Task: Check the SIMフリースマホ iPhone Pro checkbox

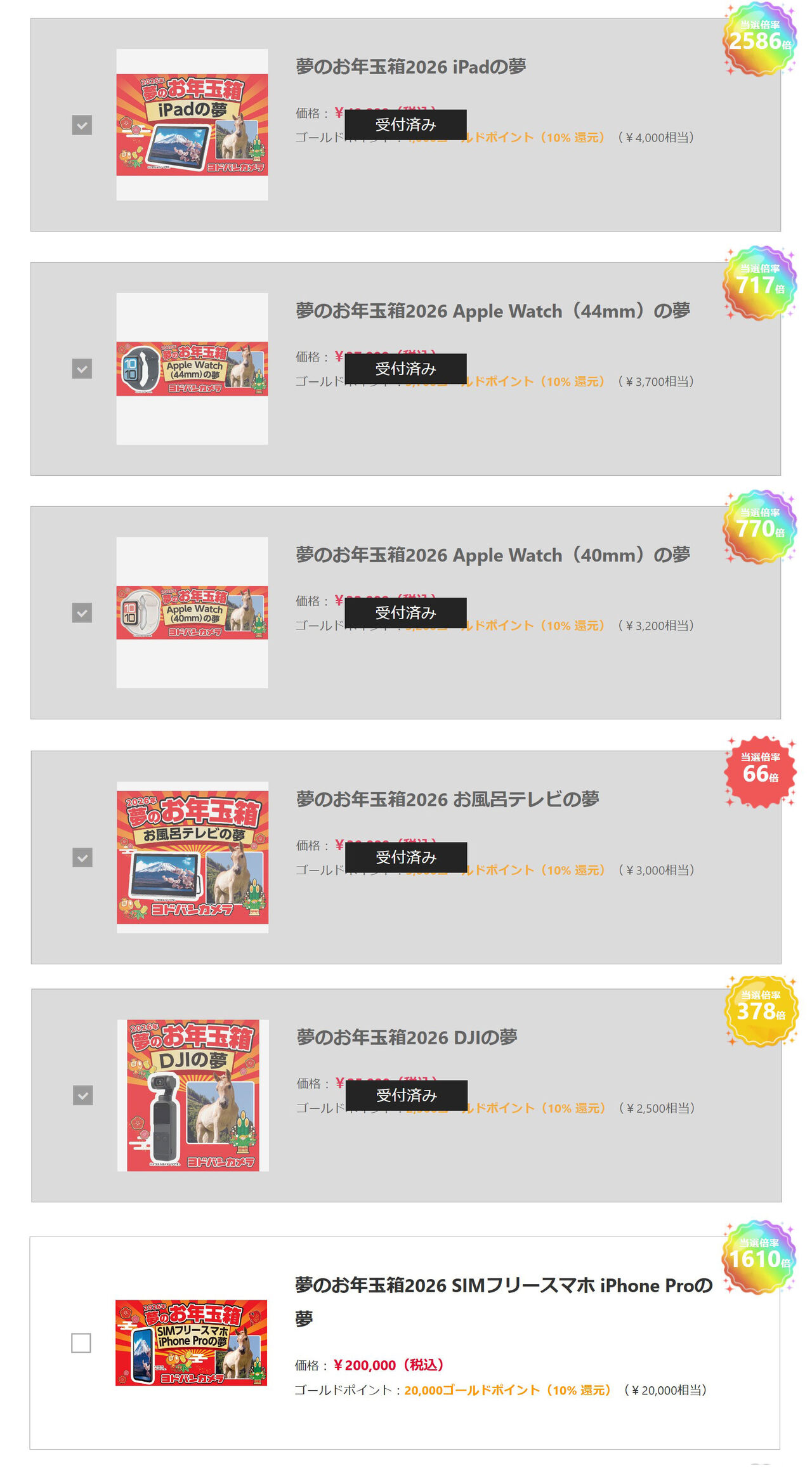Action: tap(81, 1342)
